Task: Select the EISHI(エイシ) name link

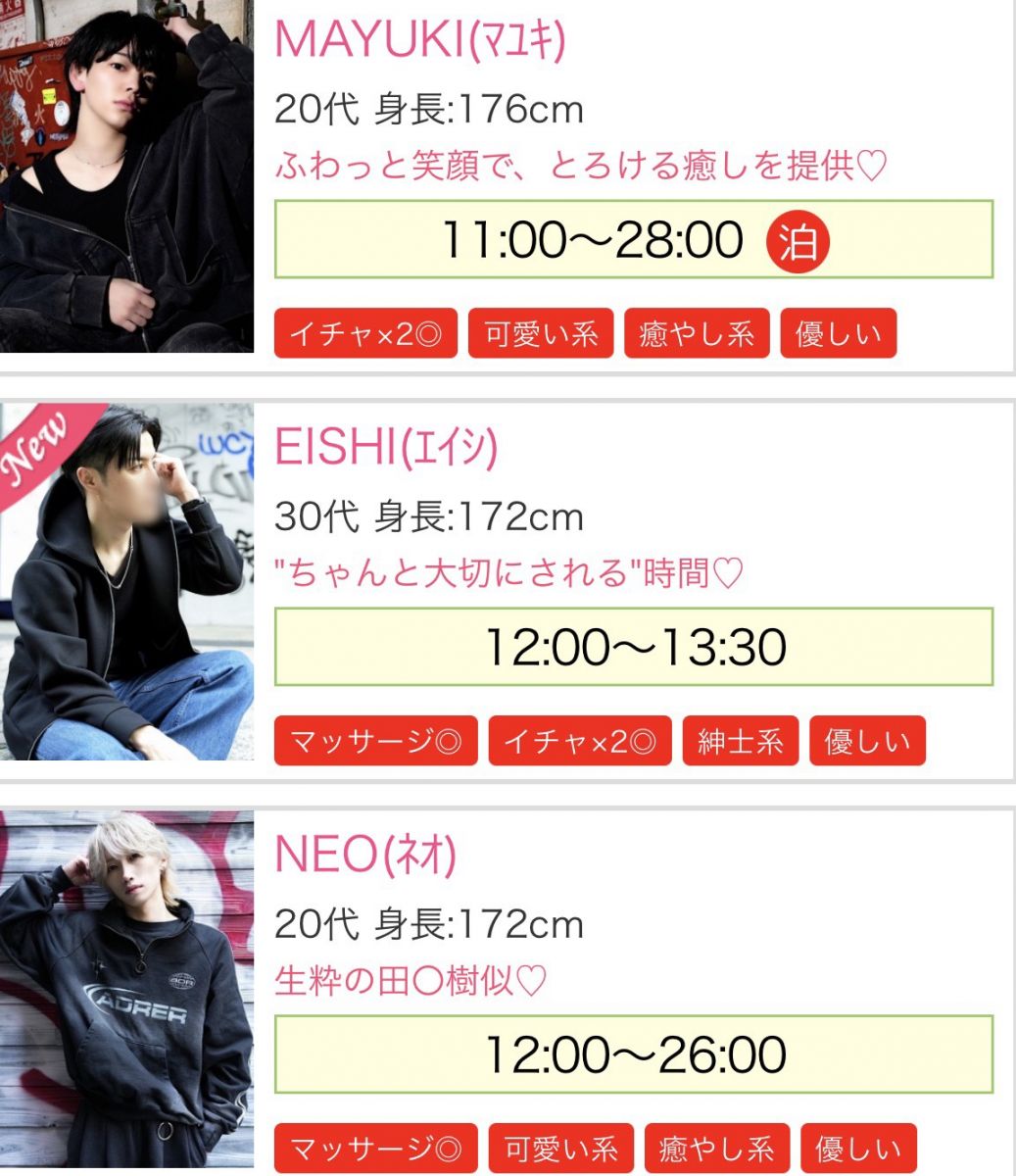Action: (386, 447)
